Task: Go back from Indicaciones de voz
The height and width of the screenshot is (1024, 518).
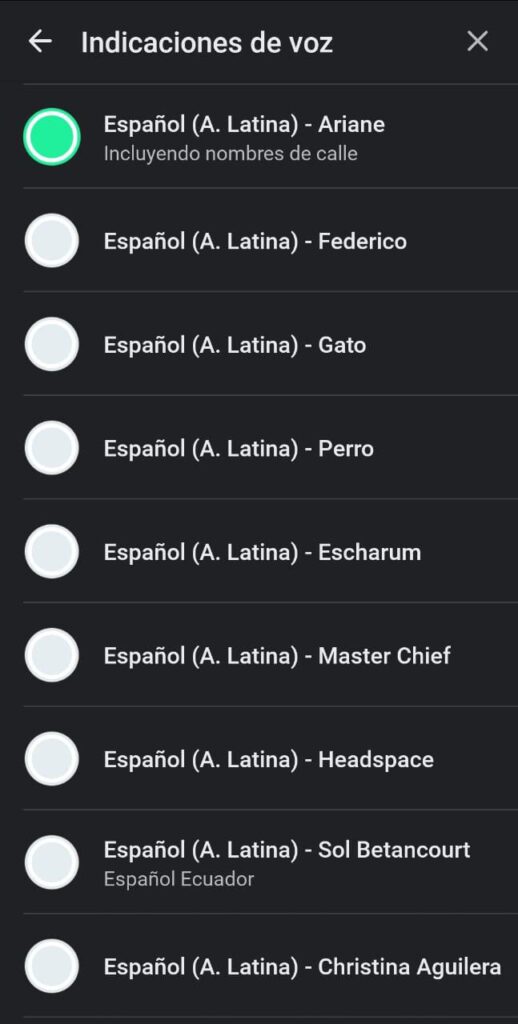Action: tap(40, 42)
